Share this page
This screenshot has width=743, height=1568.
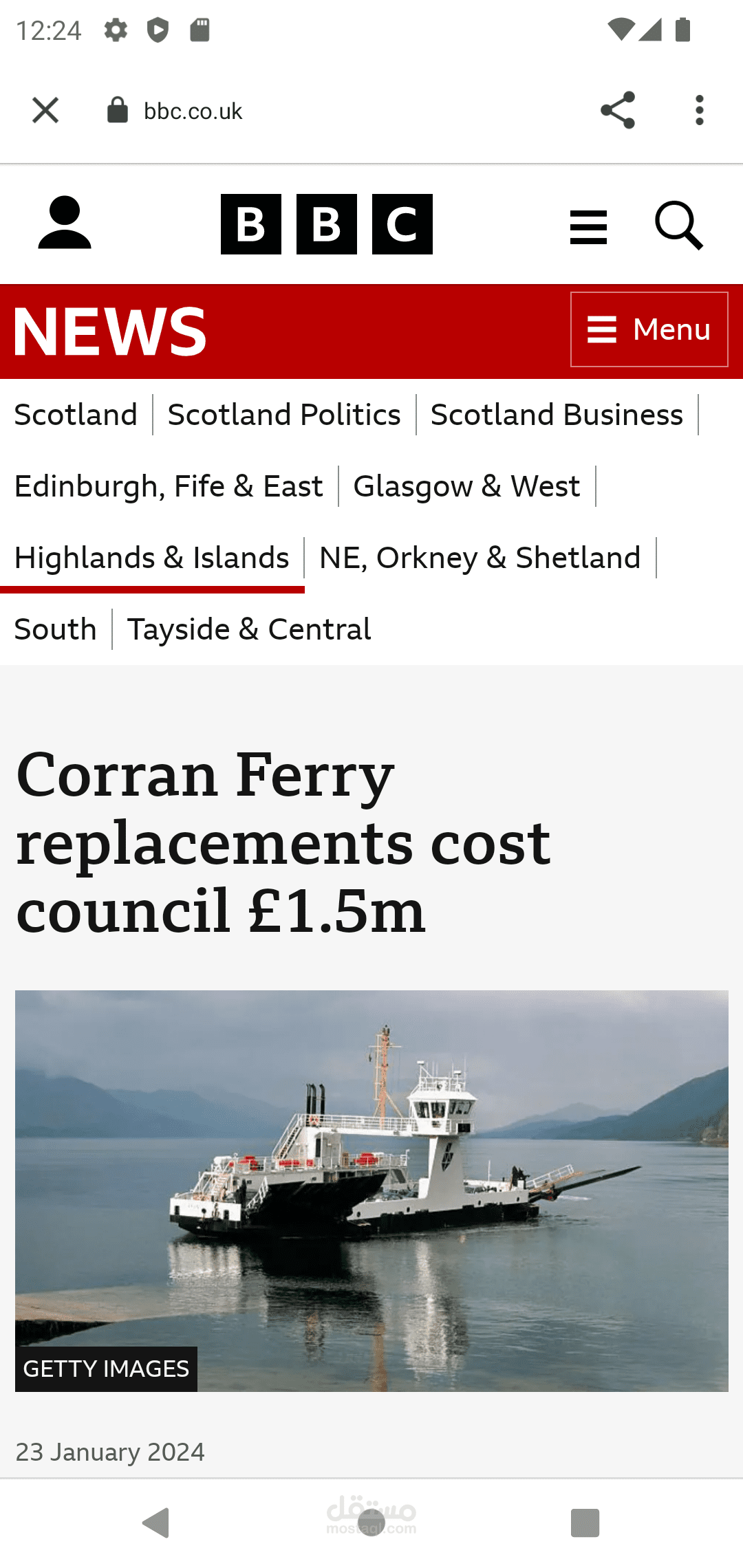click(x=617, y=110)
